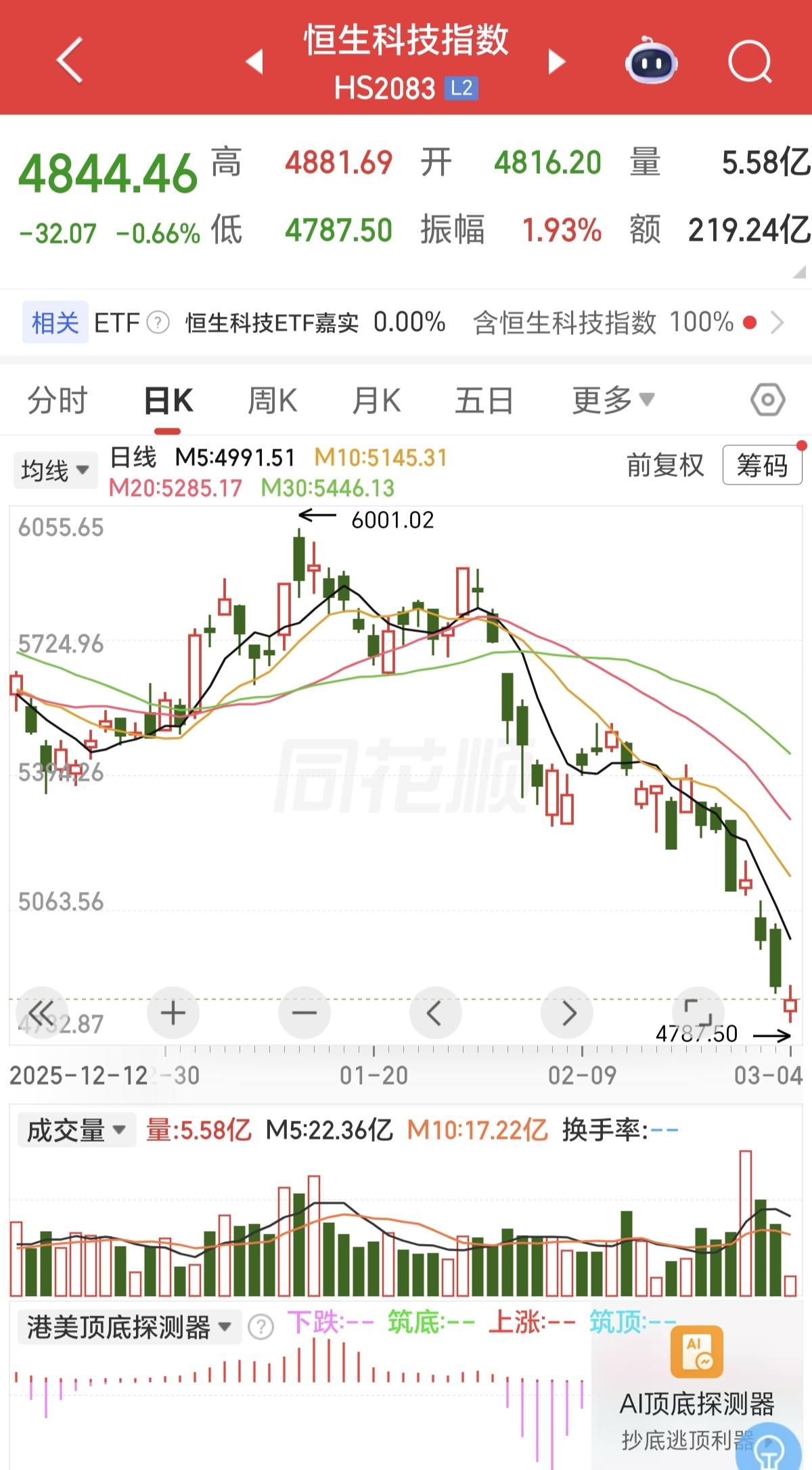
Task: View the ETF help via question mark
Action: tap(159, 323)
